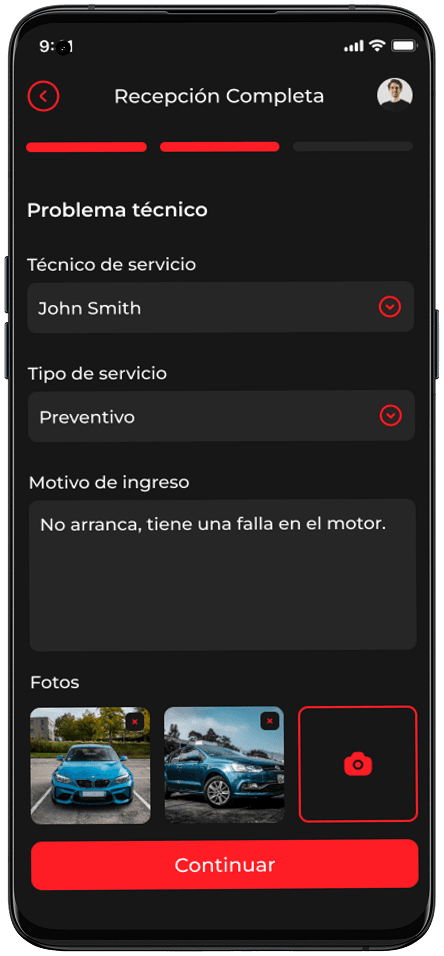The width and height of the screenshot is (444, 956).
Task: Go back using the red arrow
Action: pyautogui.click(x=43, y=96)
